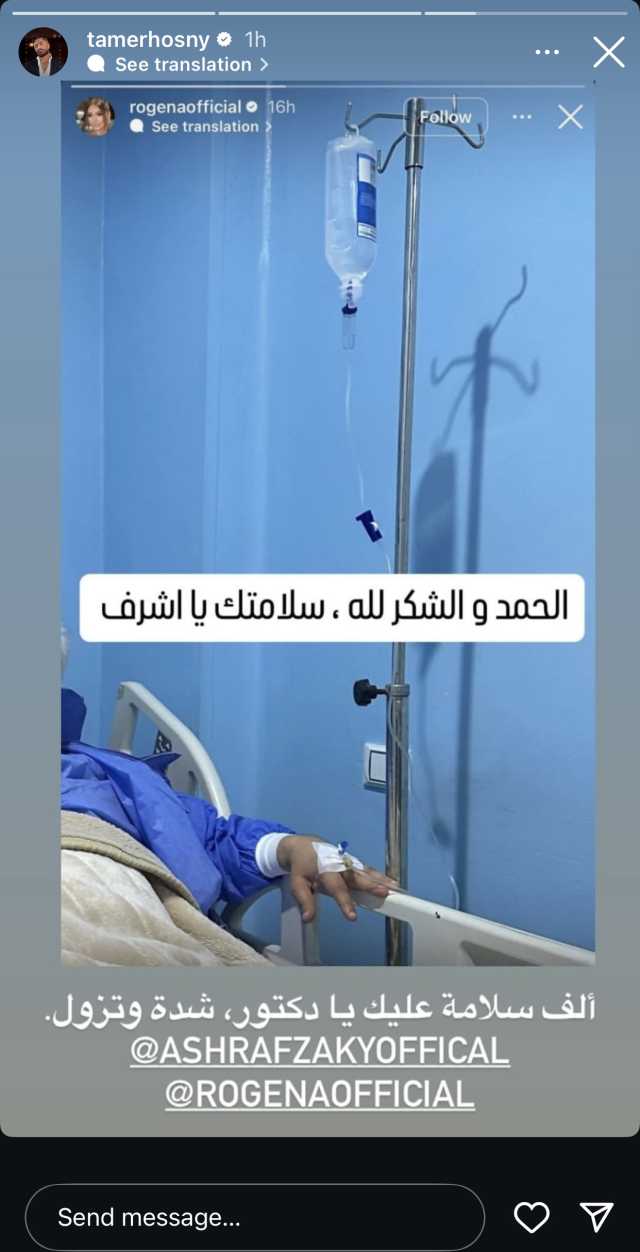Like this story with the heart
The image size is (640, 1252).
(x=531, y=1217)
